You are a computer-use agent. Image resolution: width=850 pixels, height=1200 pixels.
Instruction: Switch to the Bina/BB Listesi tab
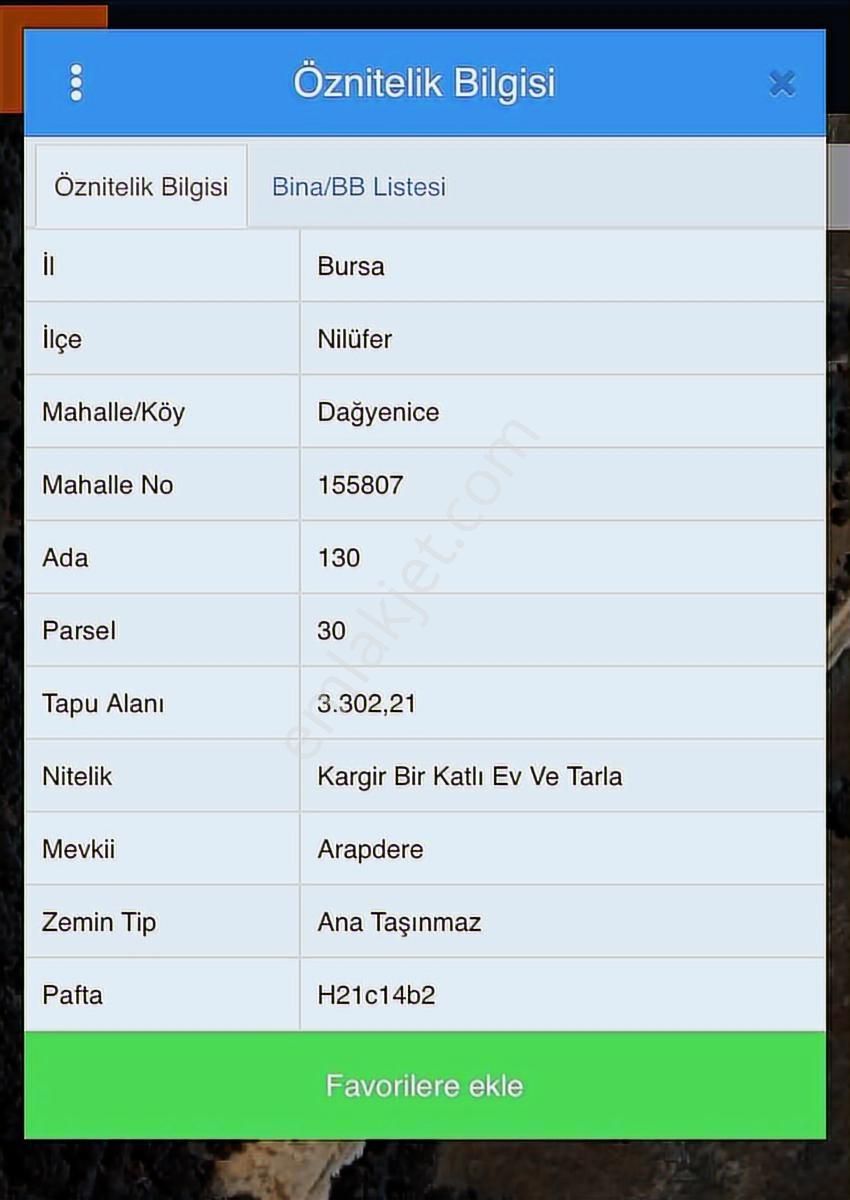coord(359,187)
